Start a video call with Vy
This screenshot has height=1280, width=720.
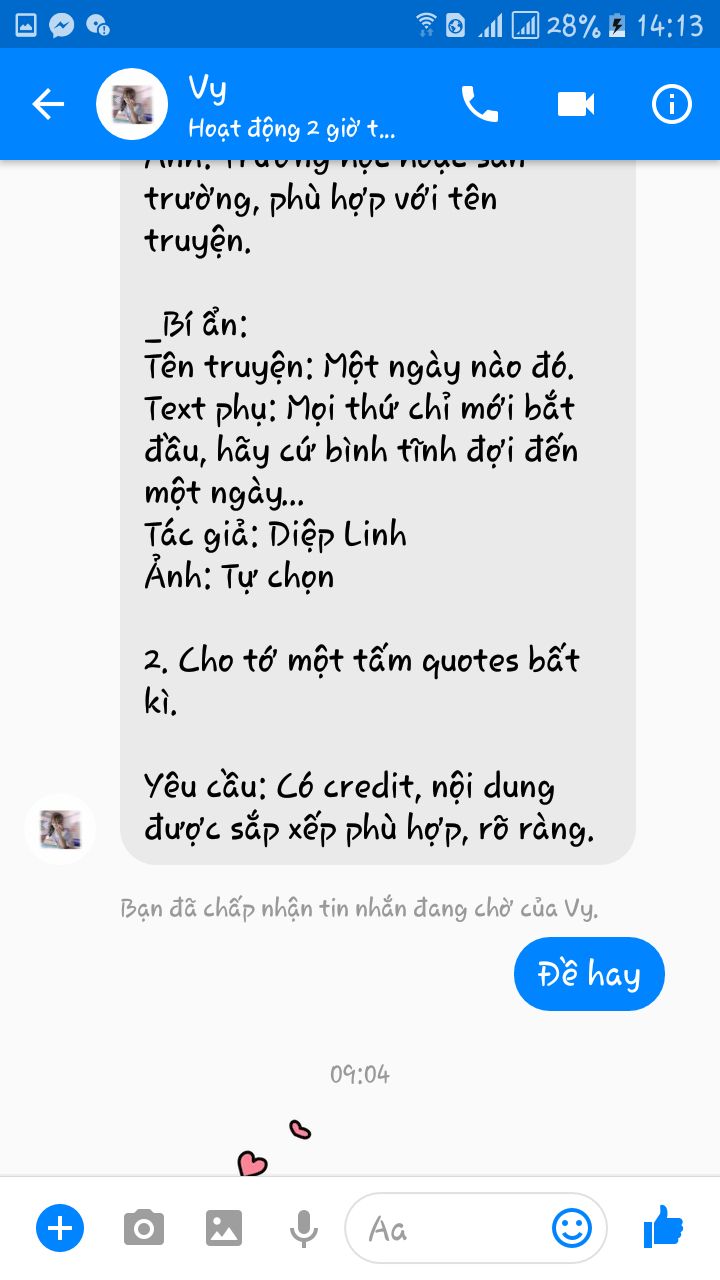tap(576, 104)
